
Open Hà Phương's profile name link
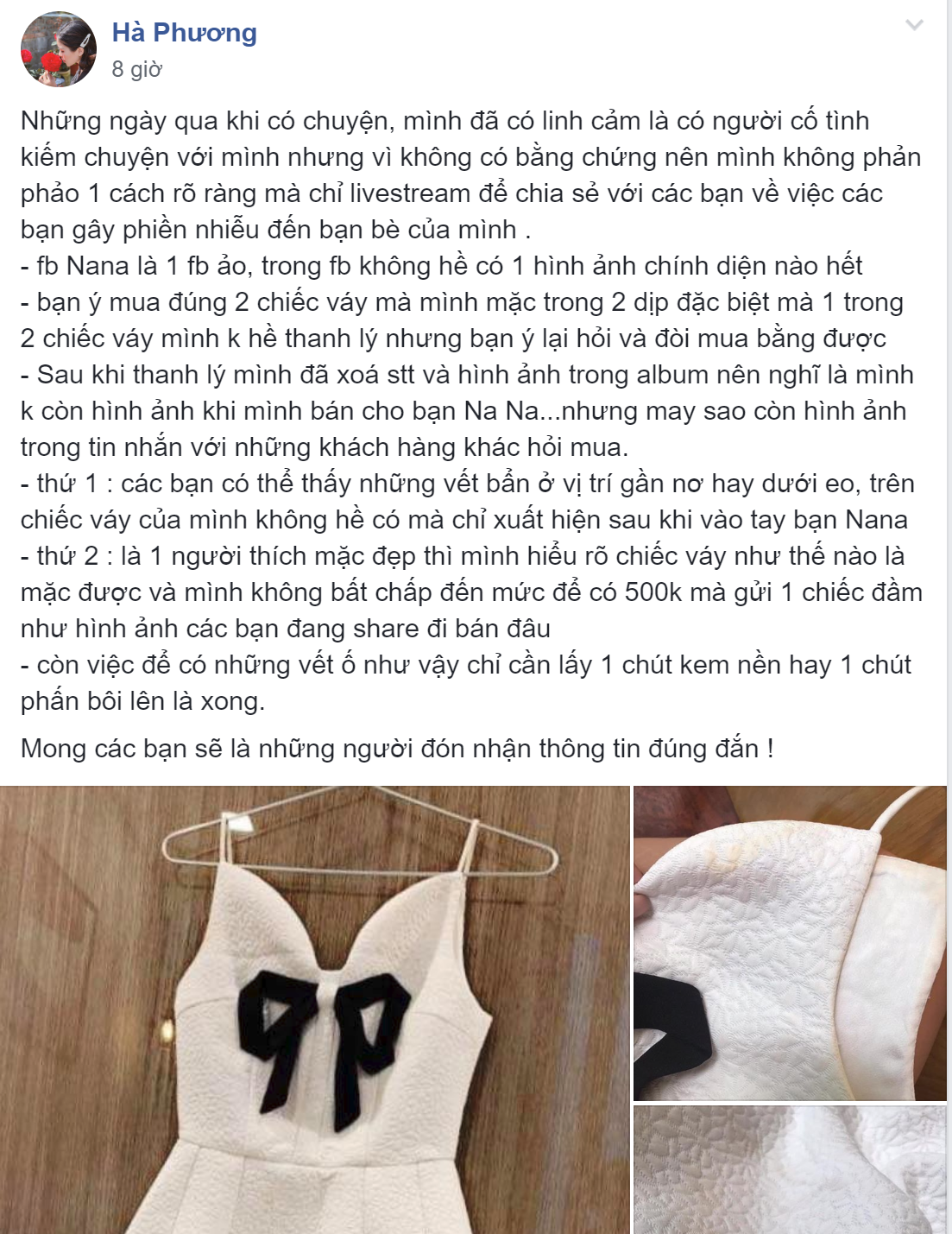coord(184,33)
